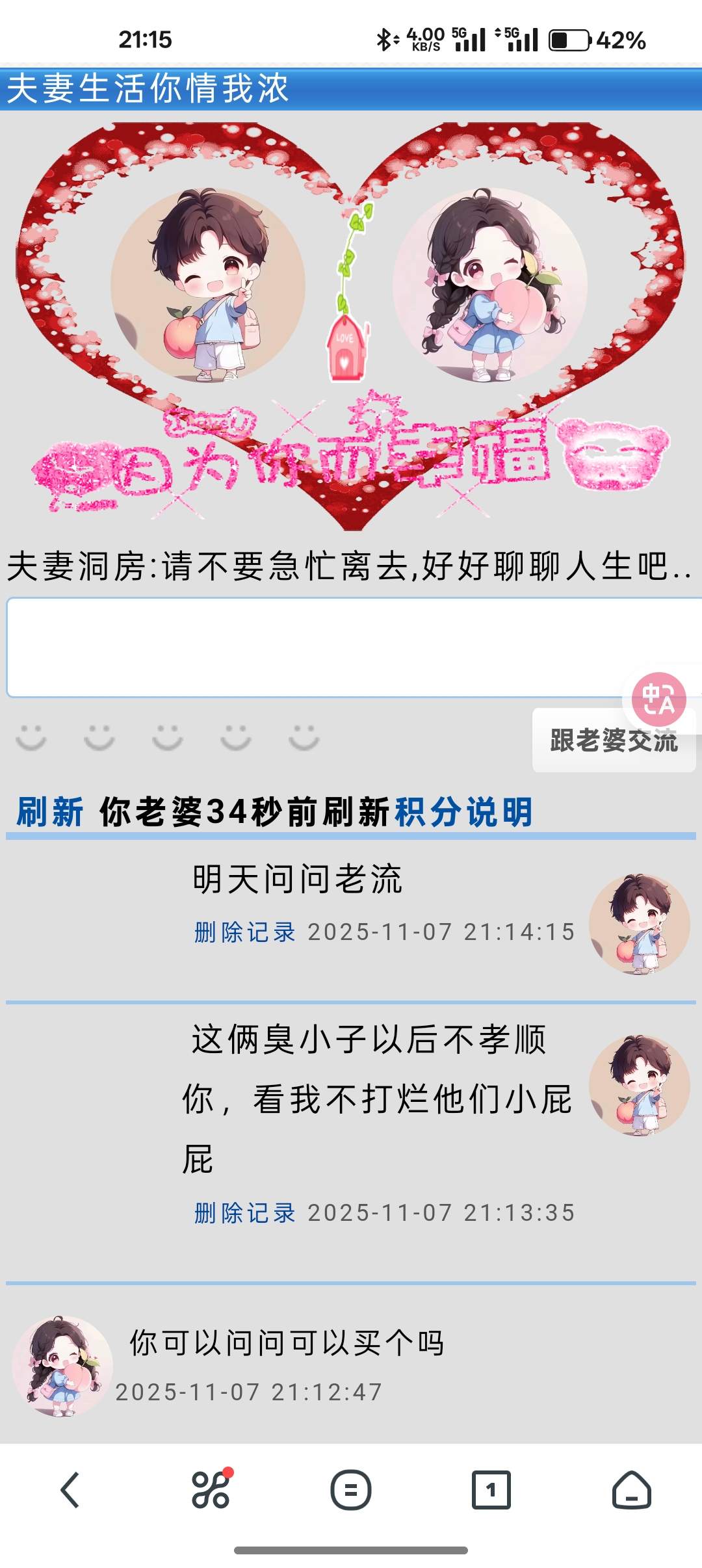Open the browser menu button
Viewport: 702px width, 1568px height.
coord(351,1490)
